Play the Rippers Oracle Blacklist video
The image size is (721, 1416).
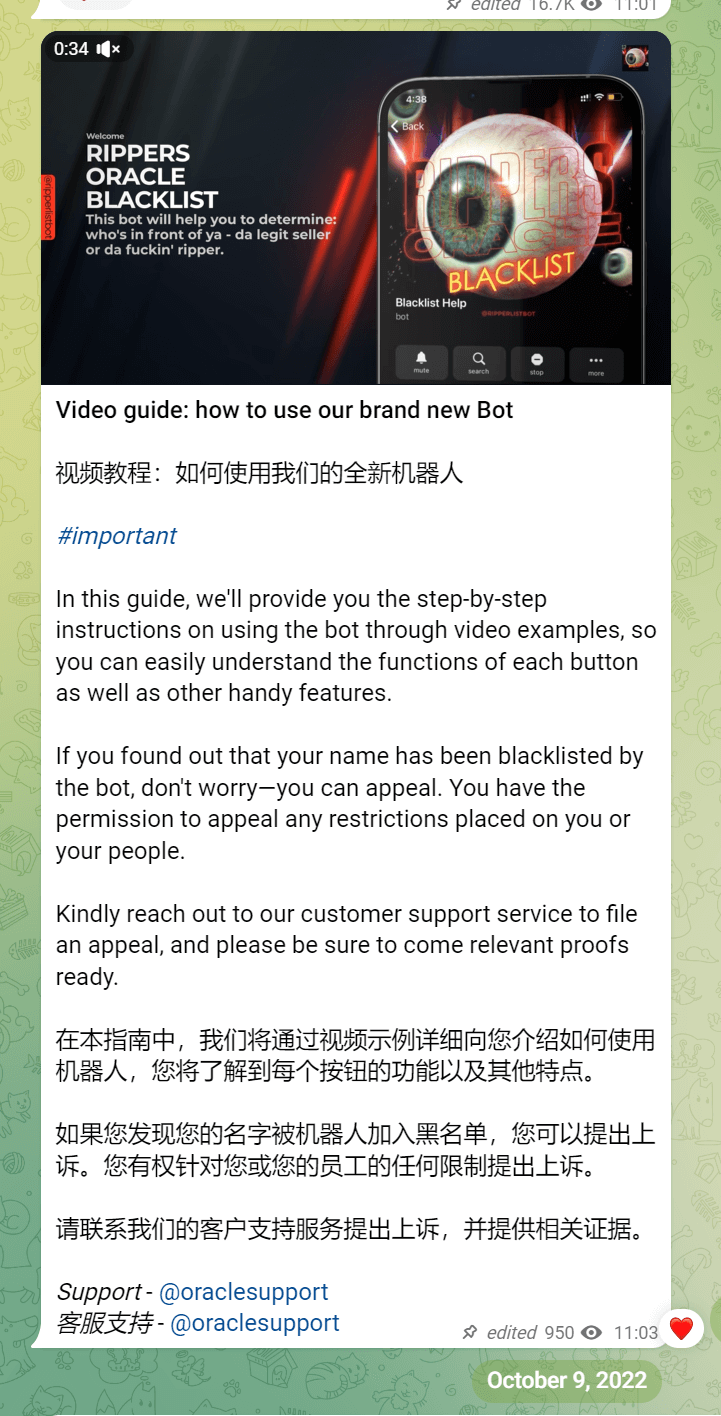point(356,208)
